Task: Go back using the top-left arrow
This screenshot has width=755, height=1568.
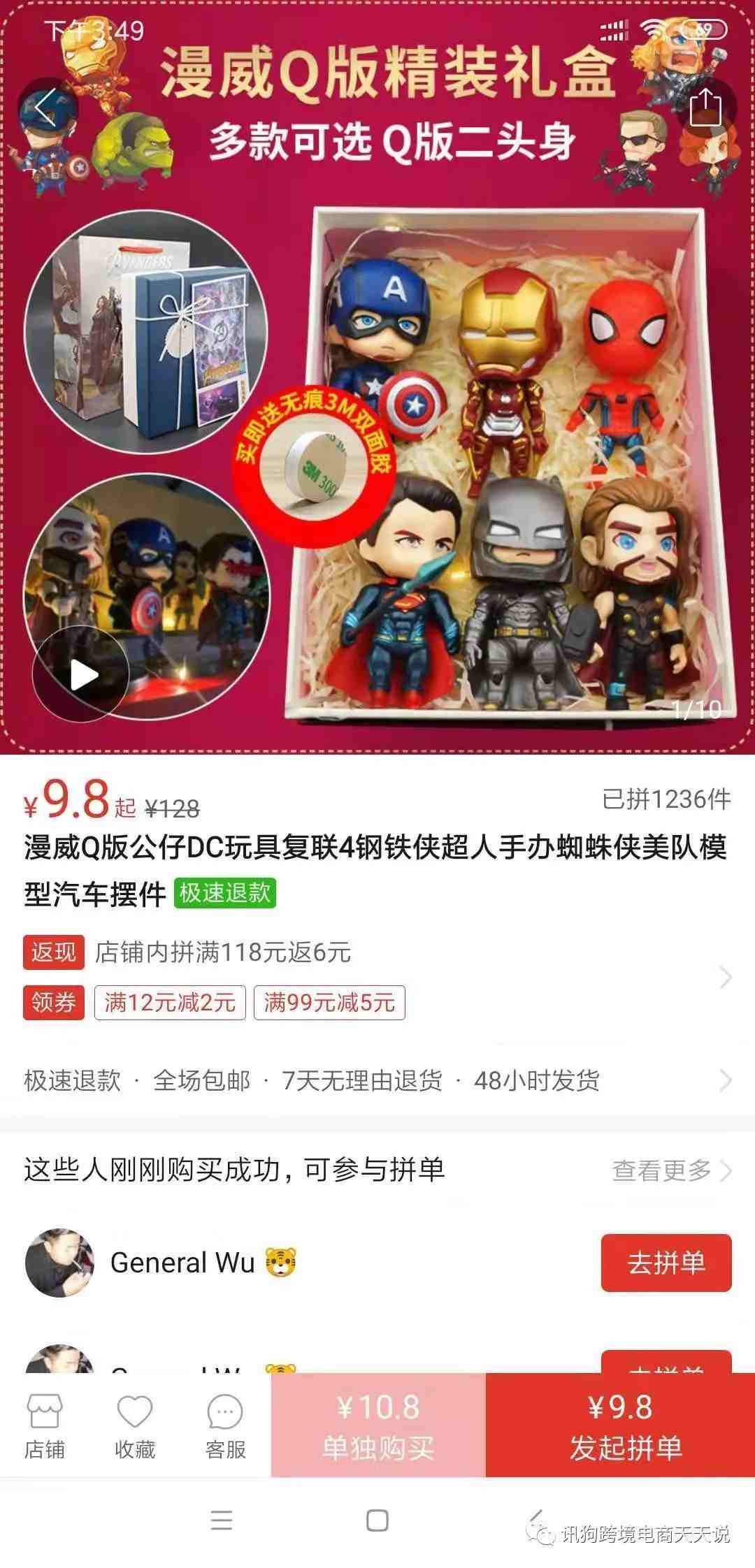Action: [46, 109]
